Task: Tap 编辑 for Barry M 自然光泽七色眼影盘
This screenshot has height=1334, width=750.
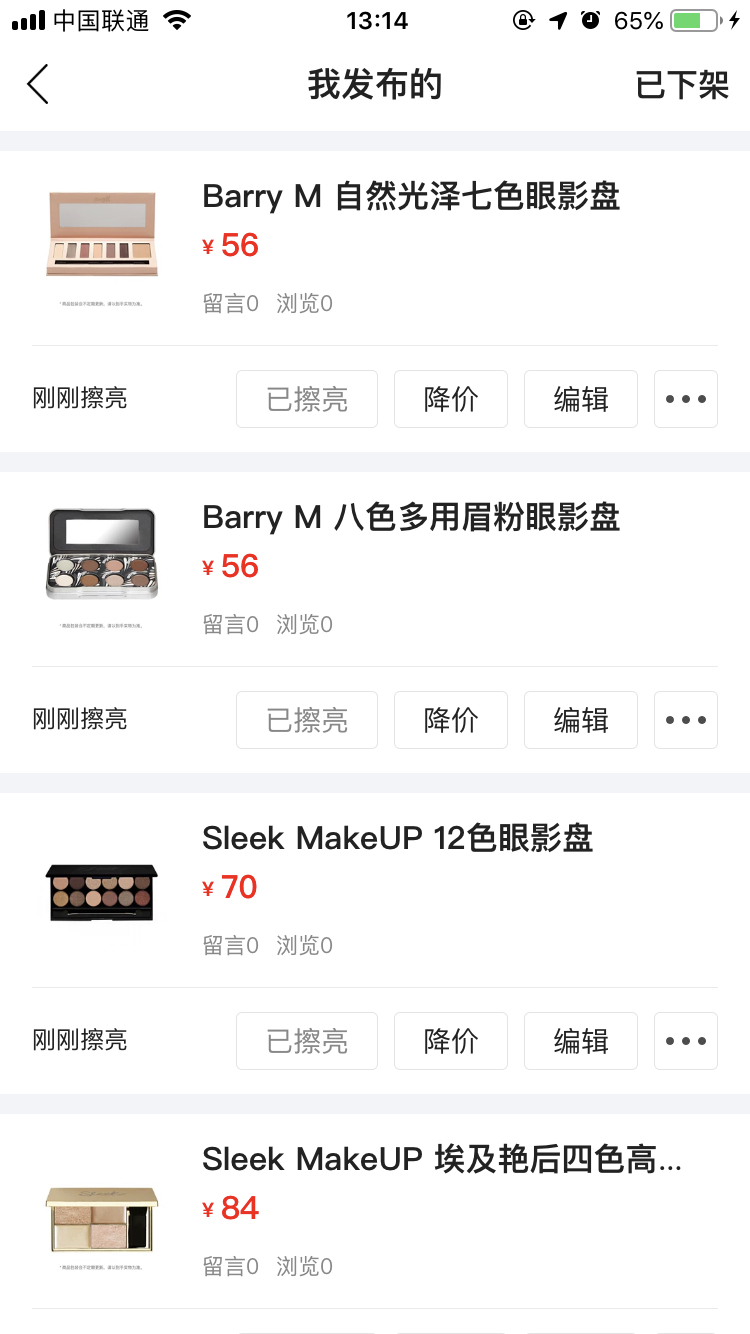Action: (x=581, y=399)
